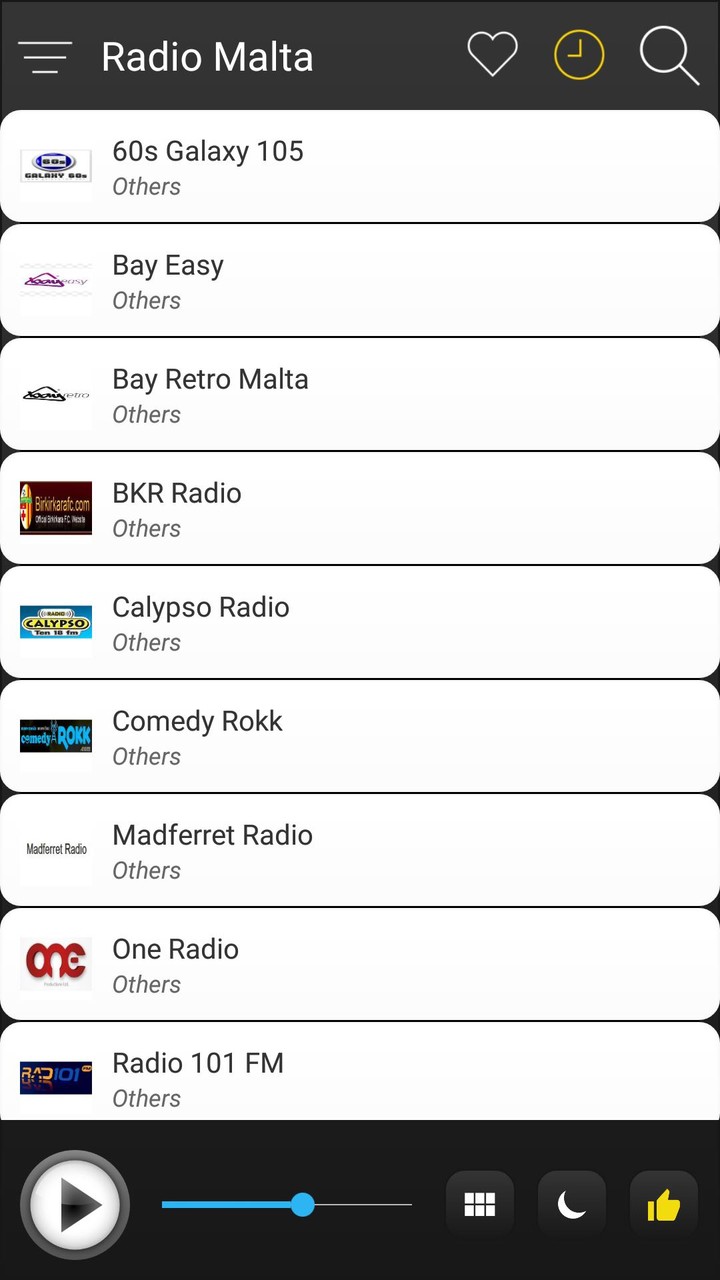Select the One Radio station
Image resolution: width=720 pixels, height=1280 pixels.
(360, 963)
